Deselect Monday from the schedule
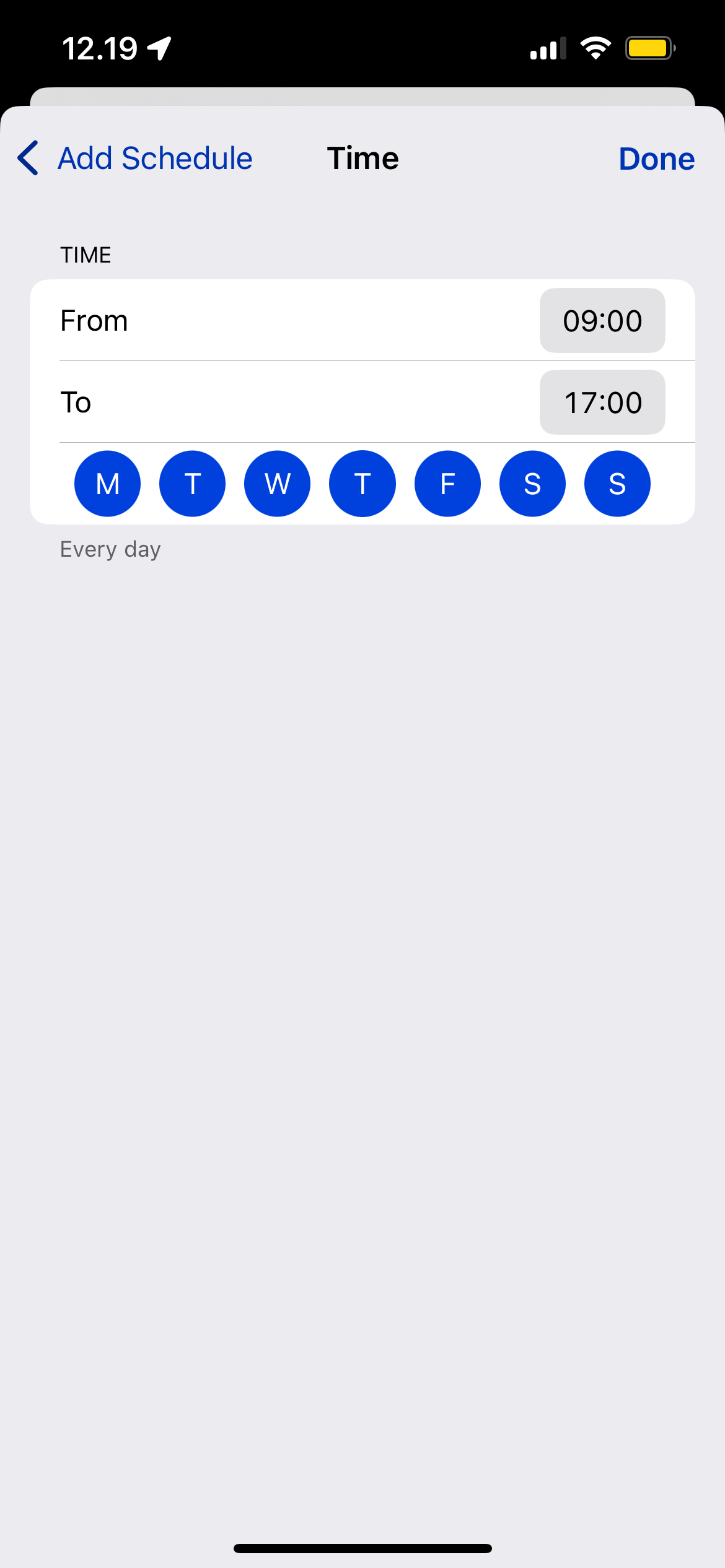This screenshot has height=1568, width=725. coord(107,484)
